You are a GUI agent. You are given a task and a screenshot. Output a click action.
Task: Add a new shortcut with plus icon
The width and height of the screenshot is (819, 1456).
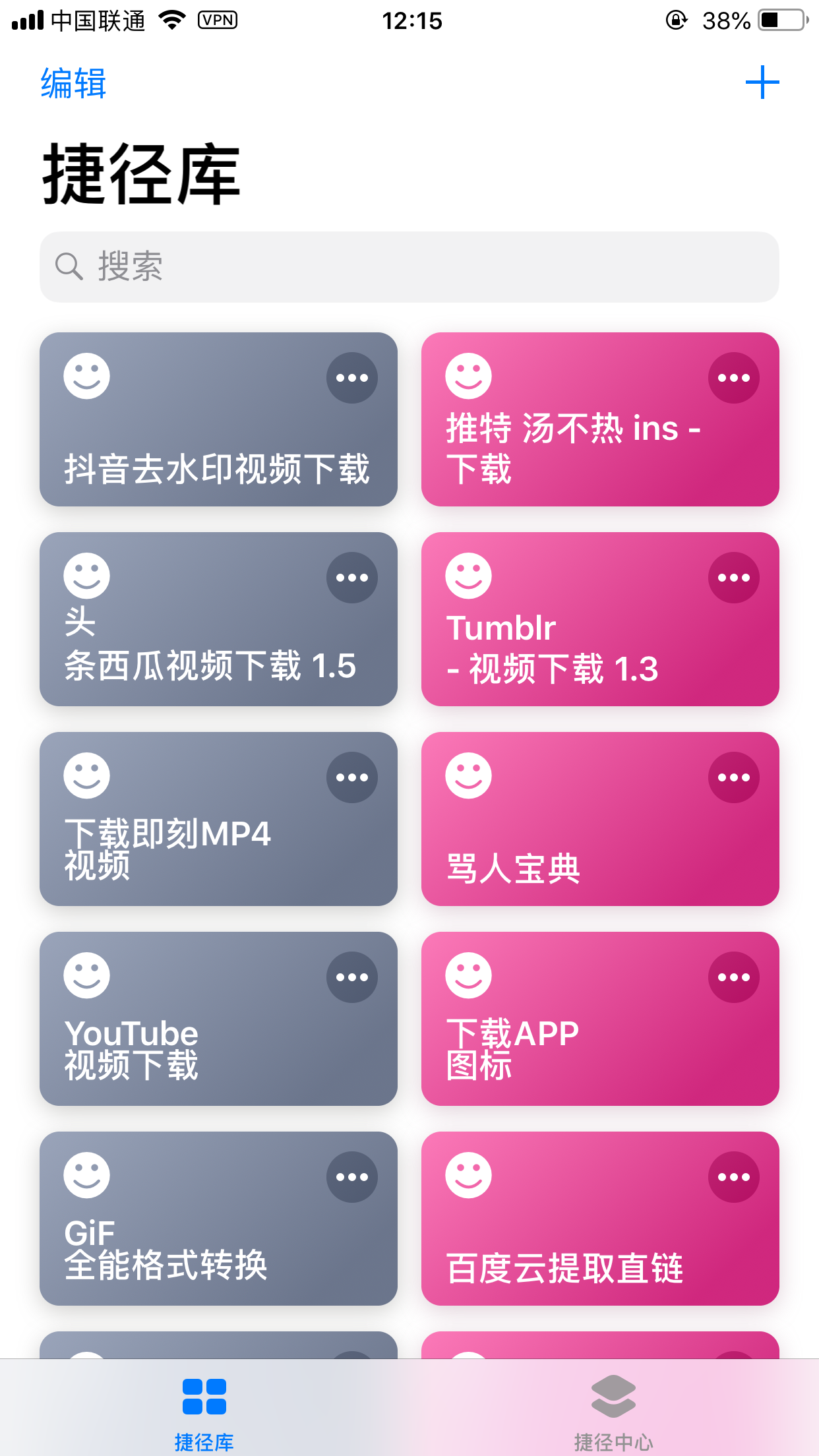(x=762, y=82)
